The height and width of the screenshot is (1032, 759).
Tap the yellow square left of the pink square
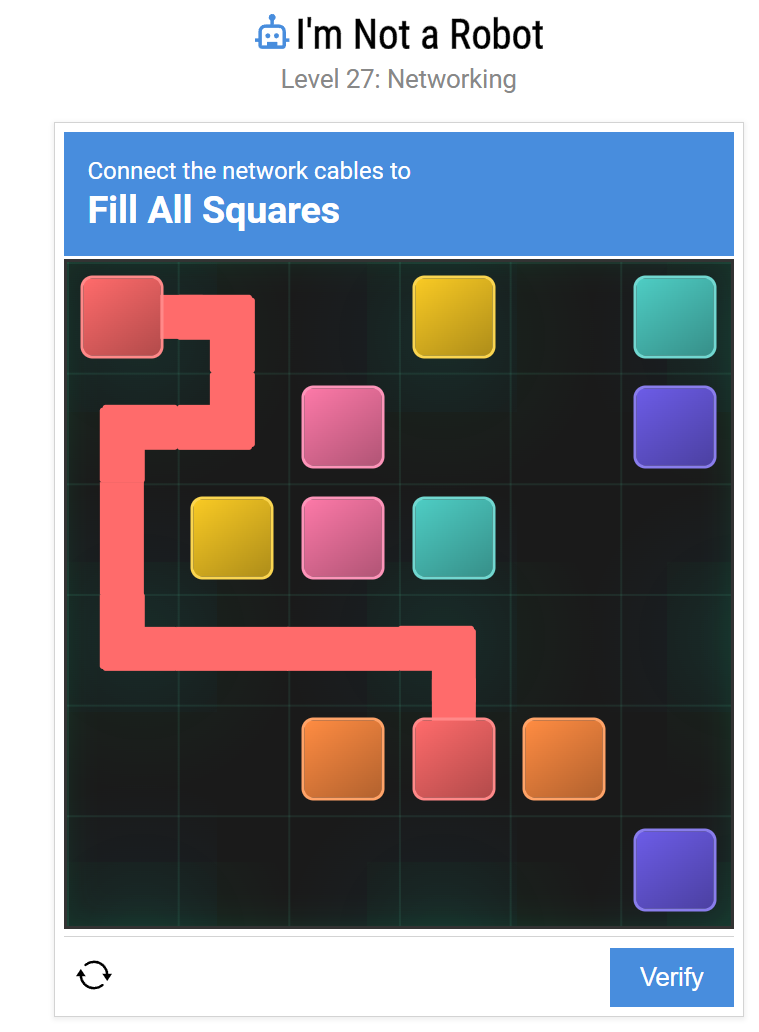[232, 538]
